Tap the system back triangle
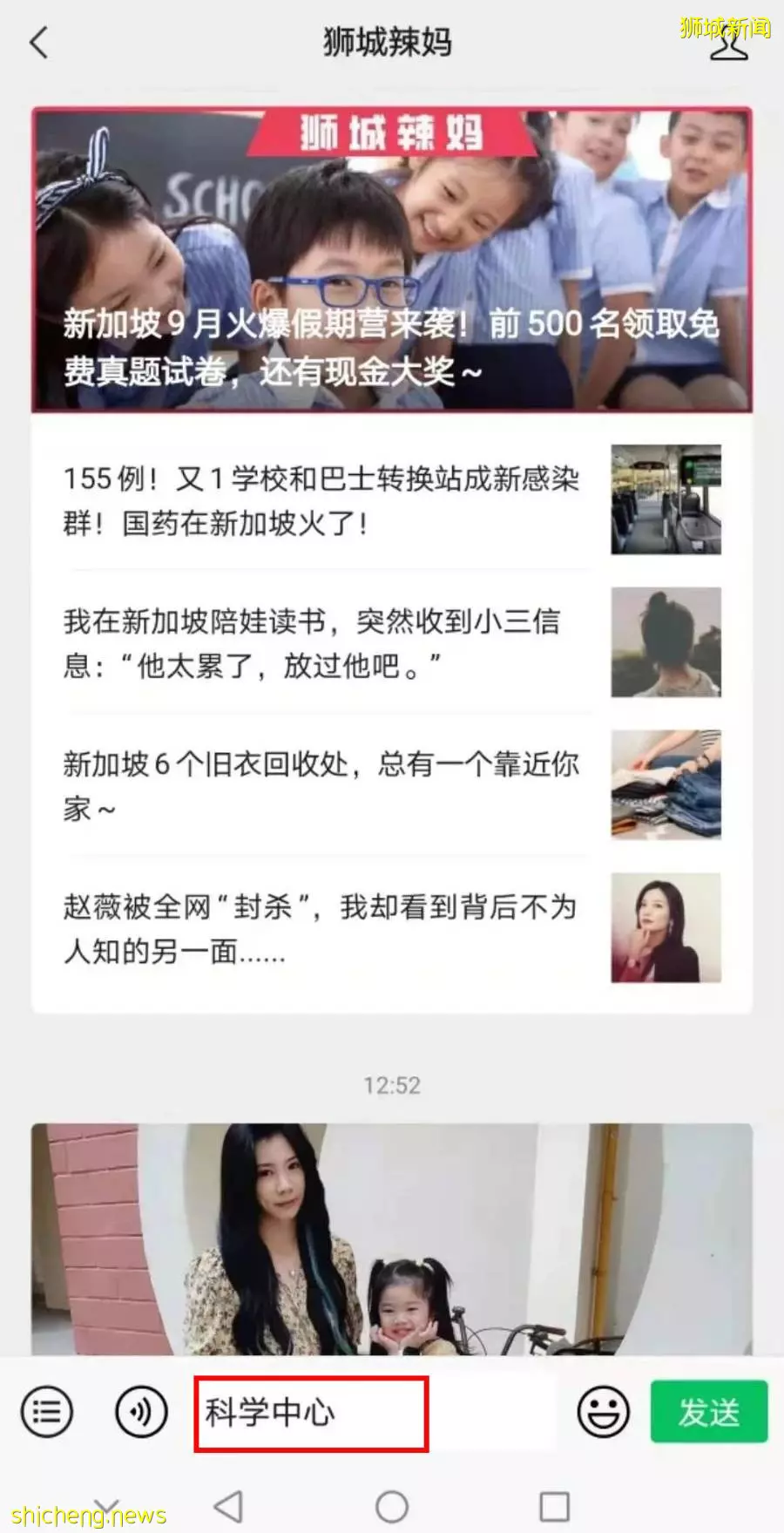This screenshot has height=1533, width=784. point(228,1506)
